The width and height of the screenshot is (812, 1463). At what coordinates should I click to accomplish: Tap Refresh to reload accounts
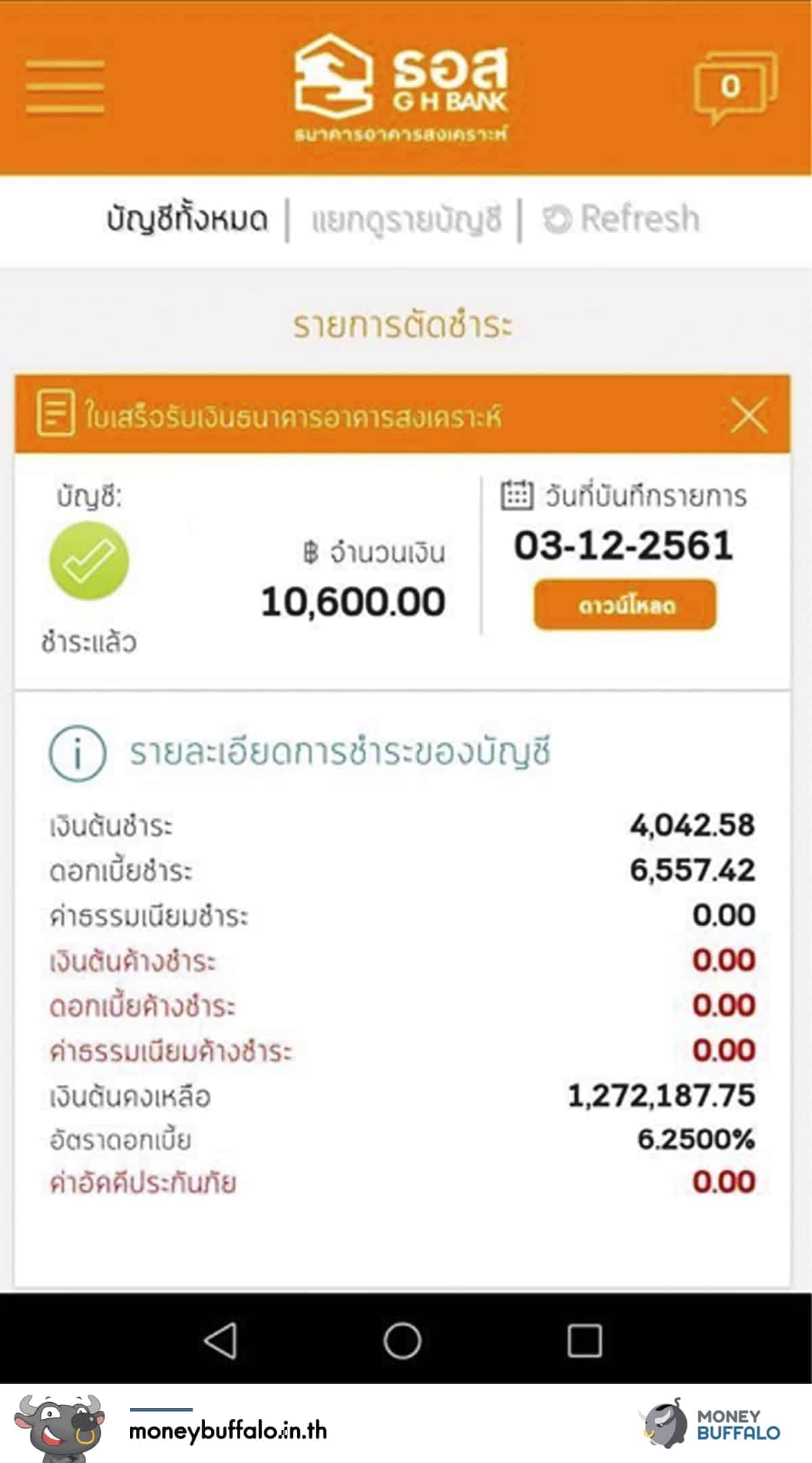click(x=622, y=219)
